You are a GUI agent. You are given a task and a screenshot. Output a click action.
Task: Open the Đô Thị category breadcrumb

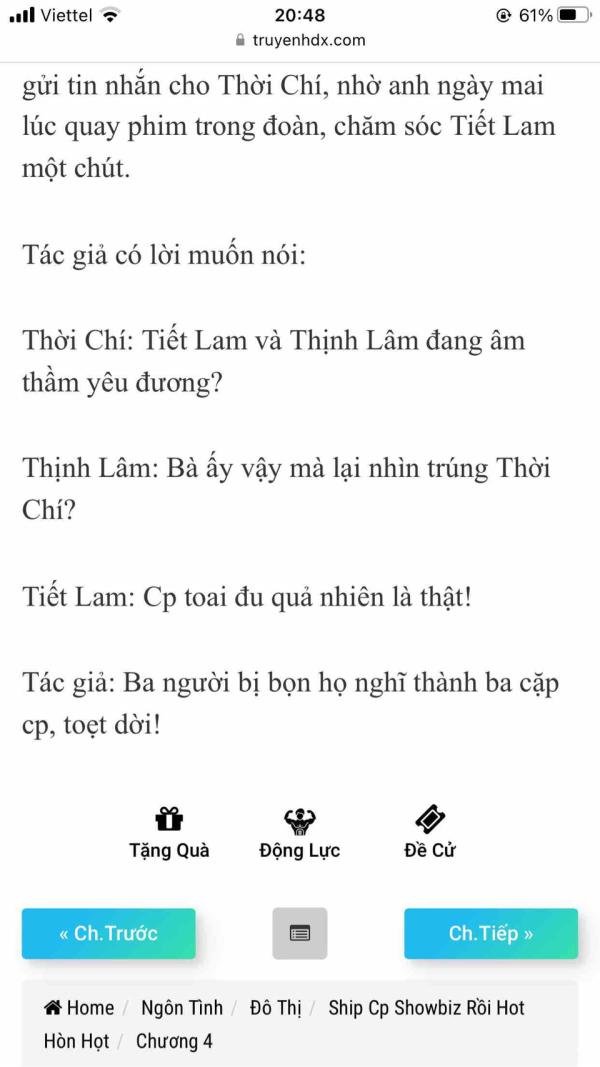pyautogui.click(x=275, y=1007)
